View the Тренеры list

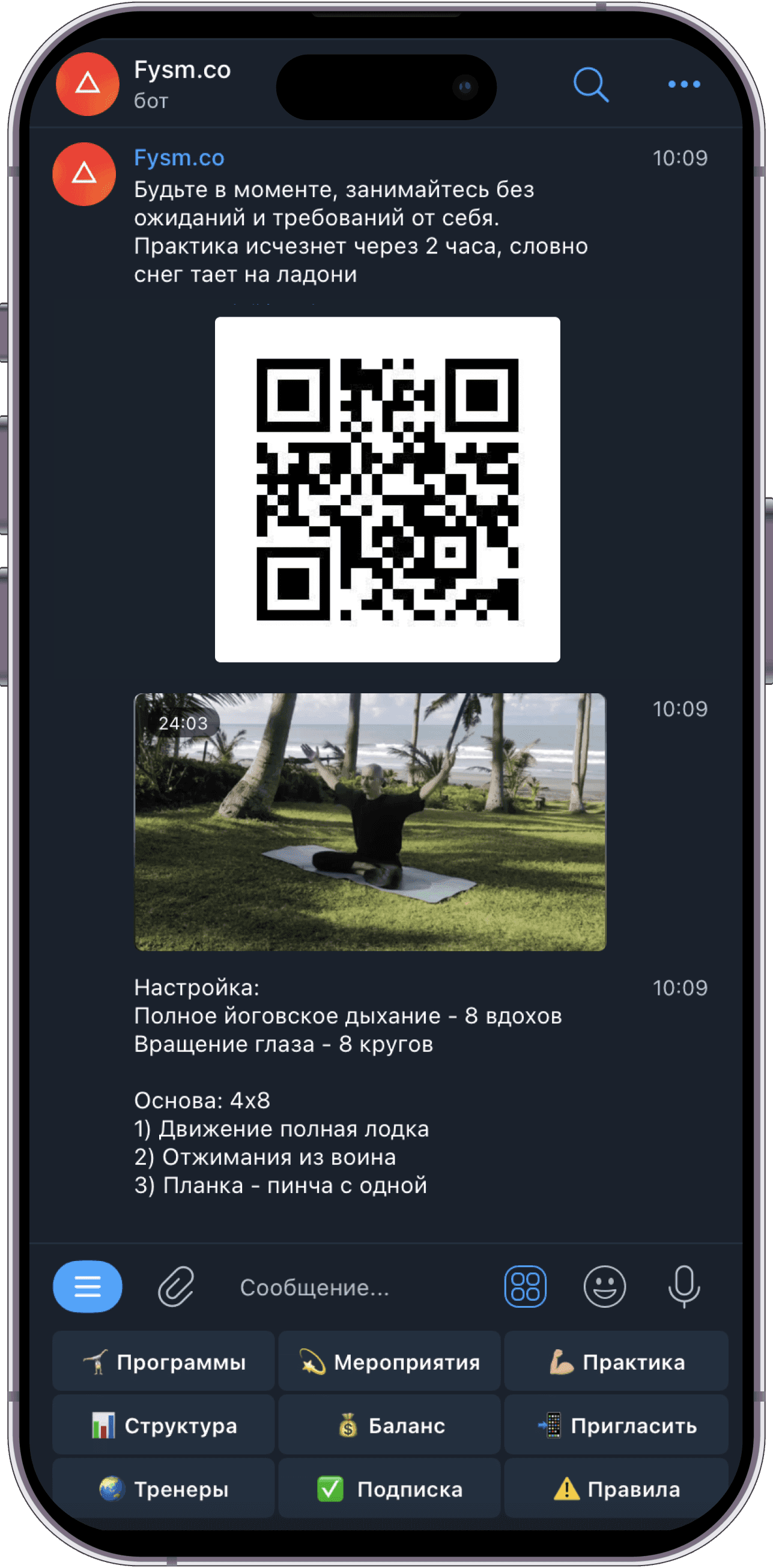(x=164, y=1489)
